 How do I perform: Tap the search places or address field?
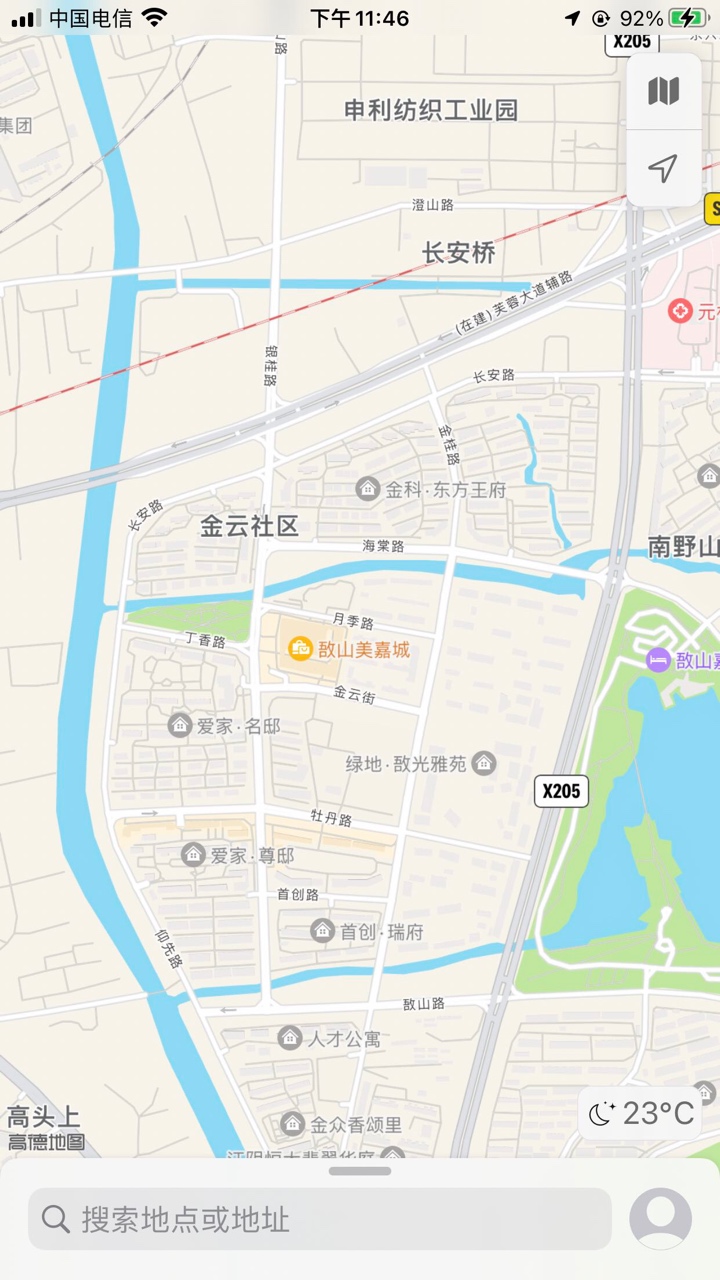click(x=320, y=1219)
